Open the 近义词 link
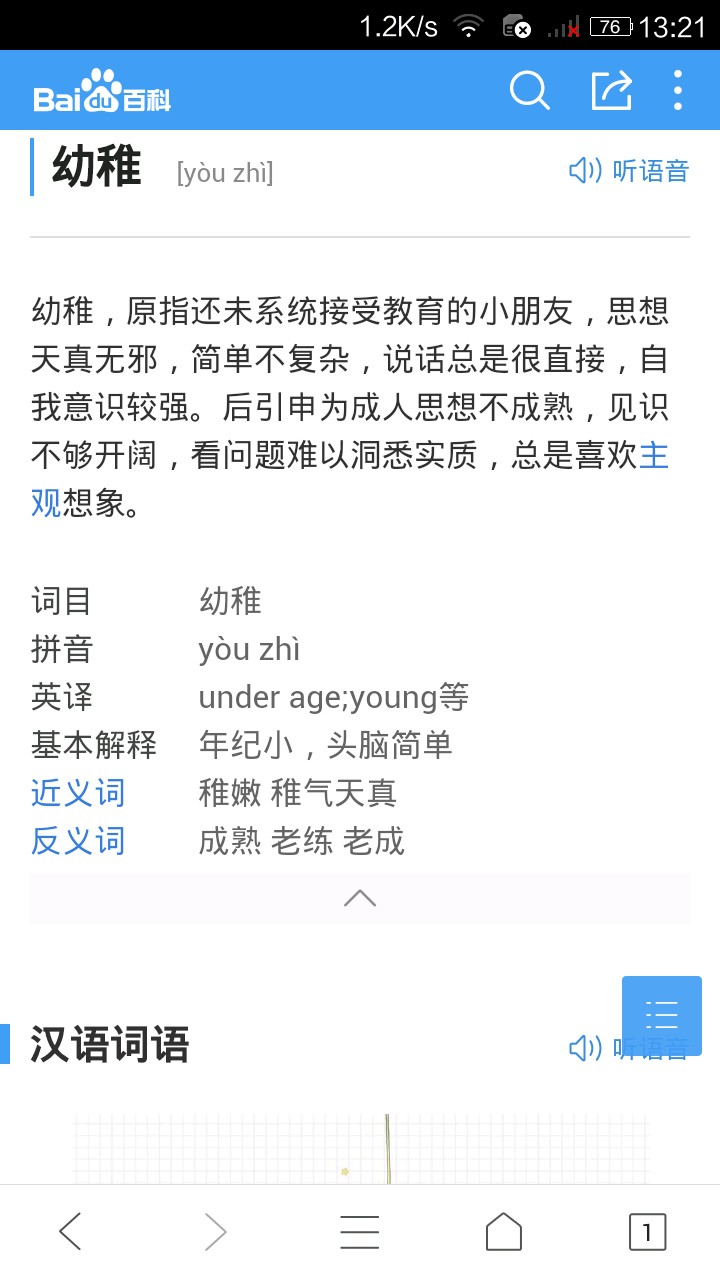 pos(78,793)
